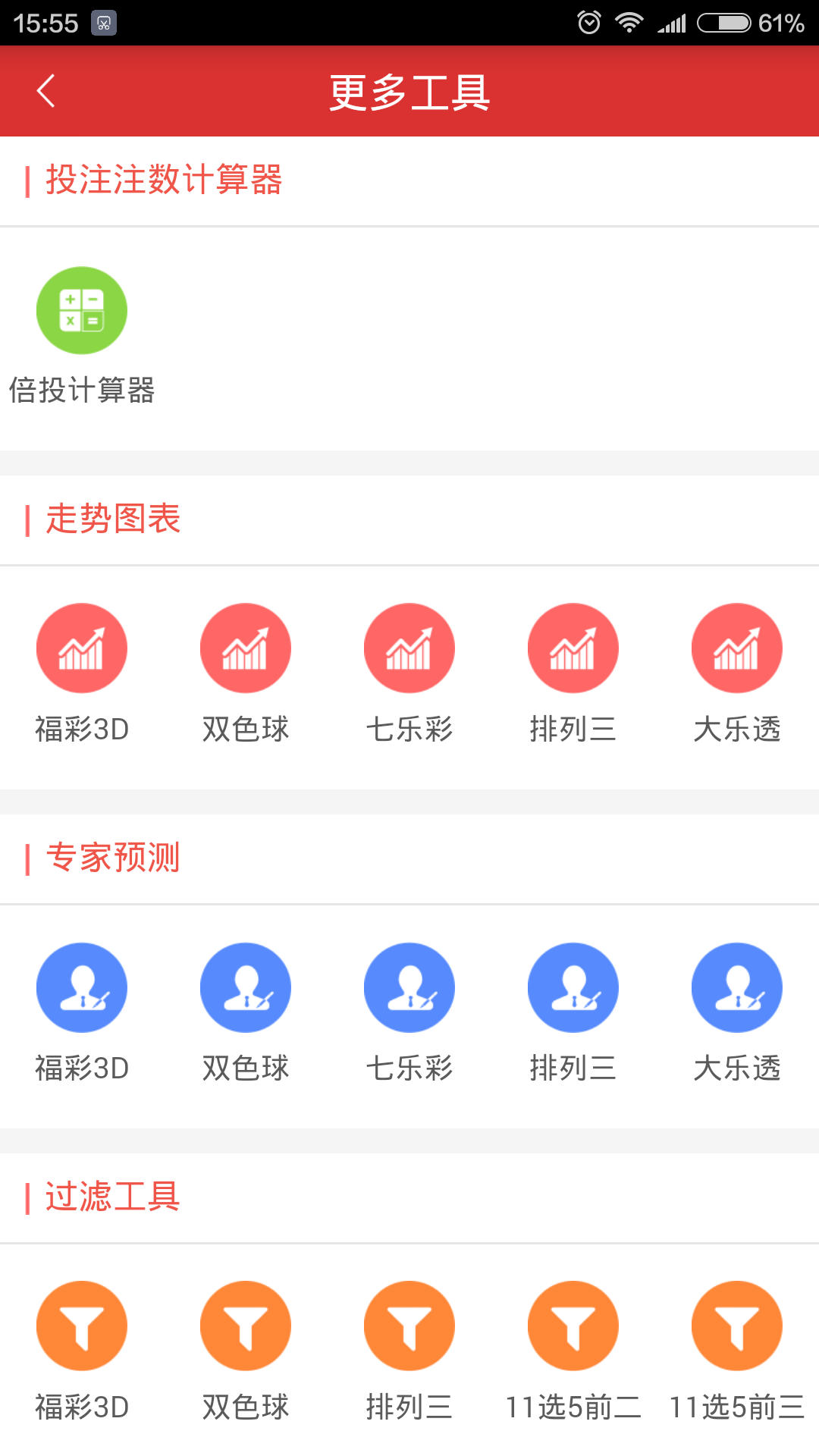Open the 福彩3D filter tool
The width and height of the screenshot is (819, 1456).
pos(82,1326)
